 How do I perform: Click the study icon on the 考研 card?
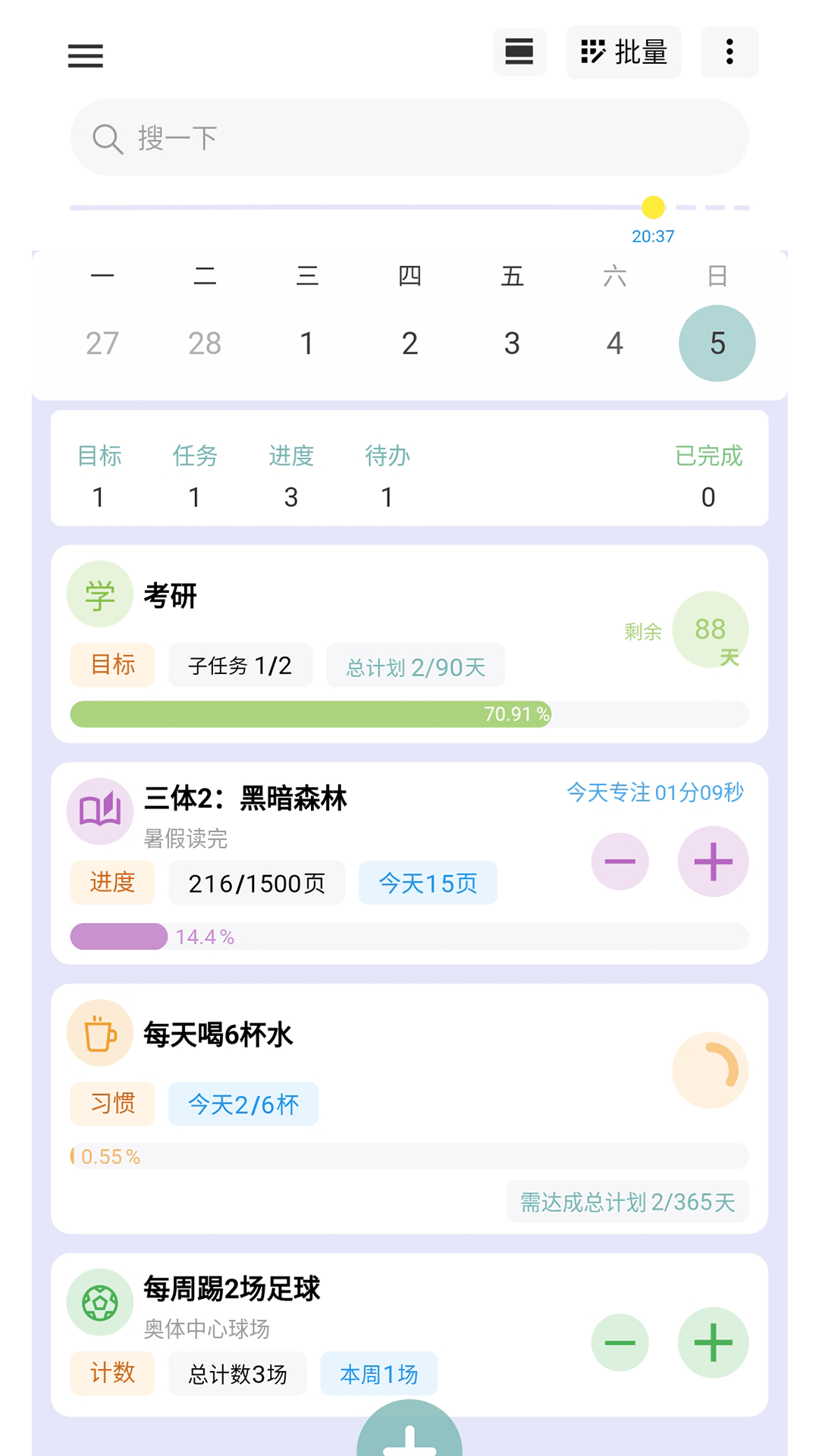click(99, 595)
